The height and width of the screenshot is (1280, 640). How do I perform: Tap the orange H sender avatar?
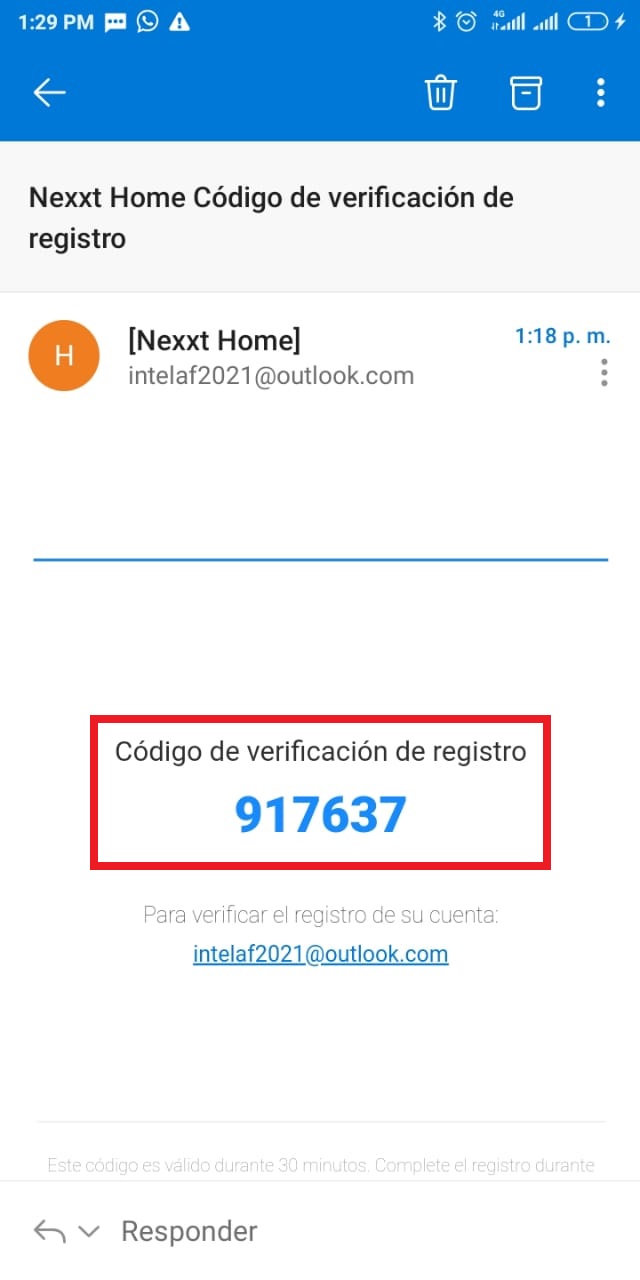[x=64, y=355]
